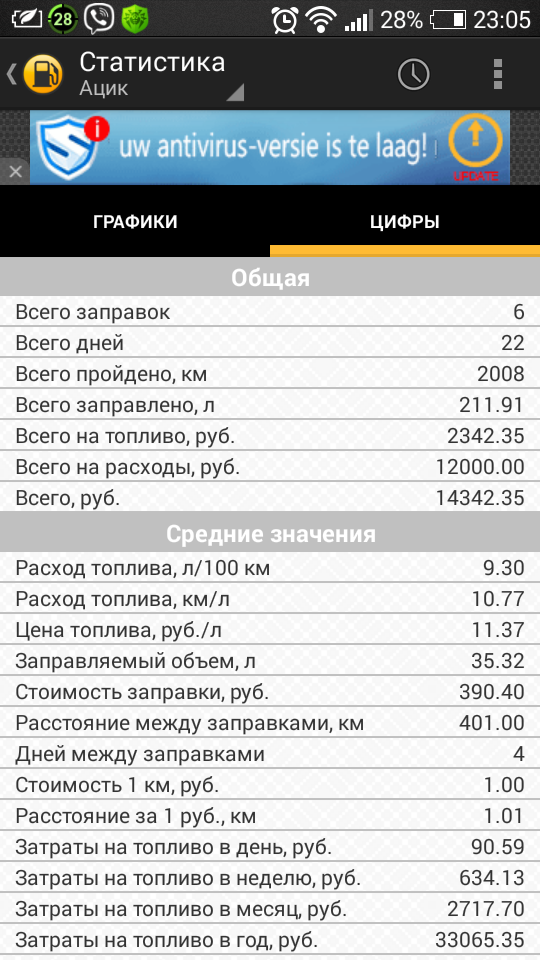The height and width of the screenshot is (960, 540).
Task: Select the ЦИФРЫ tab
Action: [405, 222]
